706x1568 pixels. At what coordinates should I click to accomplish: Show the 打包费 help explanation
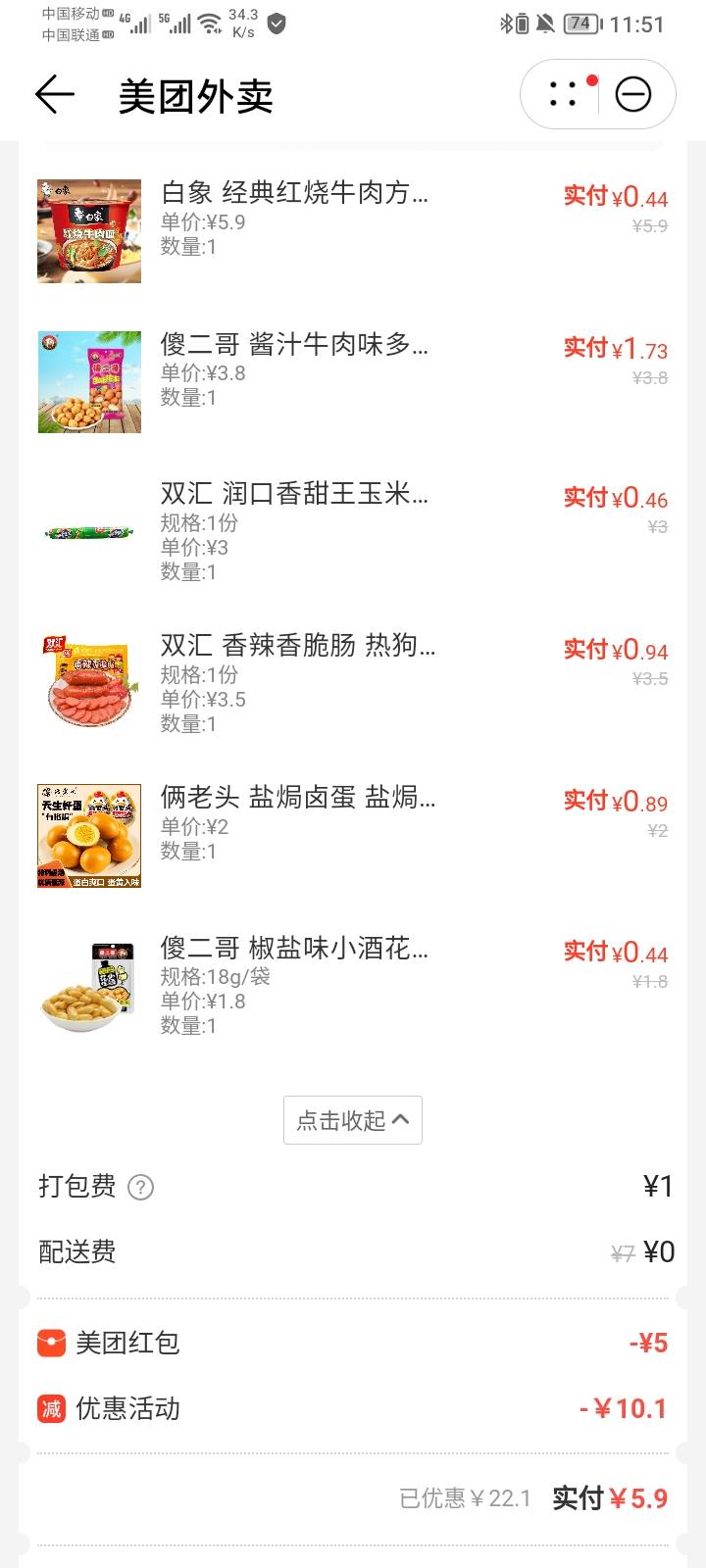[x=141, y=1188]
